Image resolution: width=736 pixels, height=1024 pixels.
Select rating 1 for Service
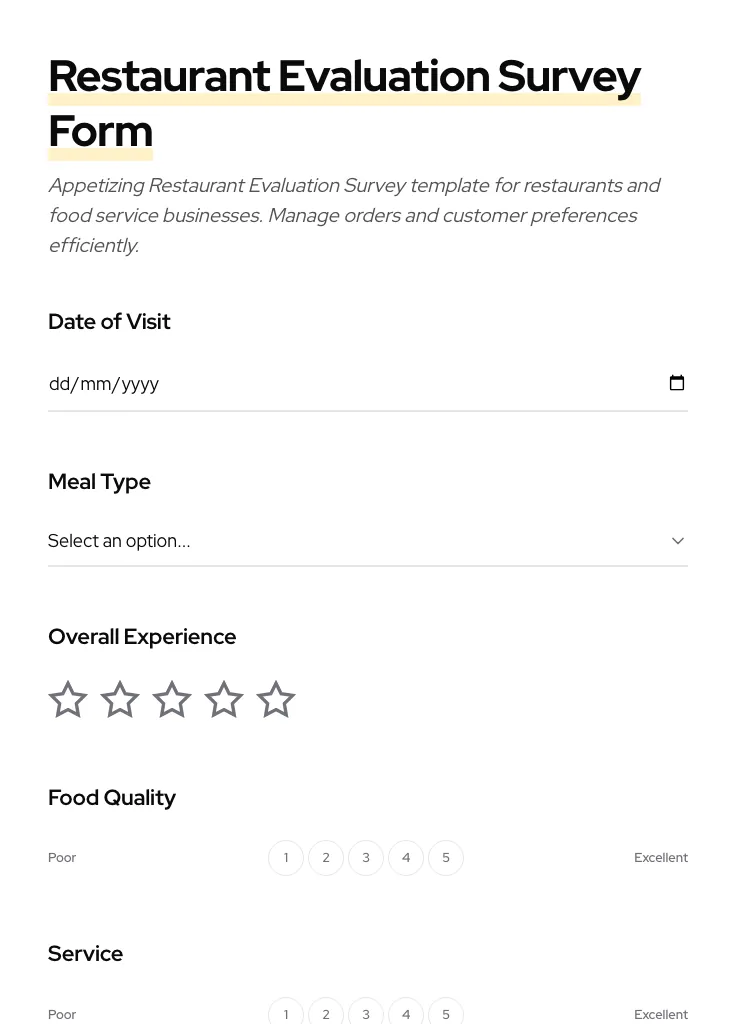[285, 1013]
